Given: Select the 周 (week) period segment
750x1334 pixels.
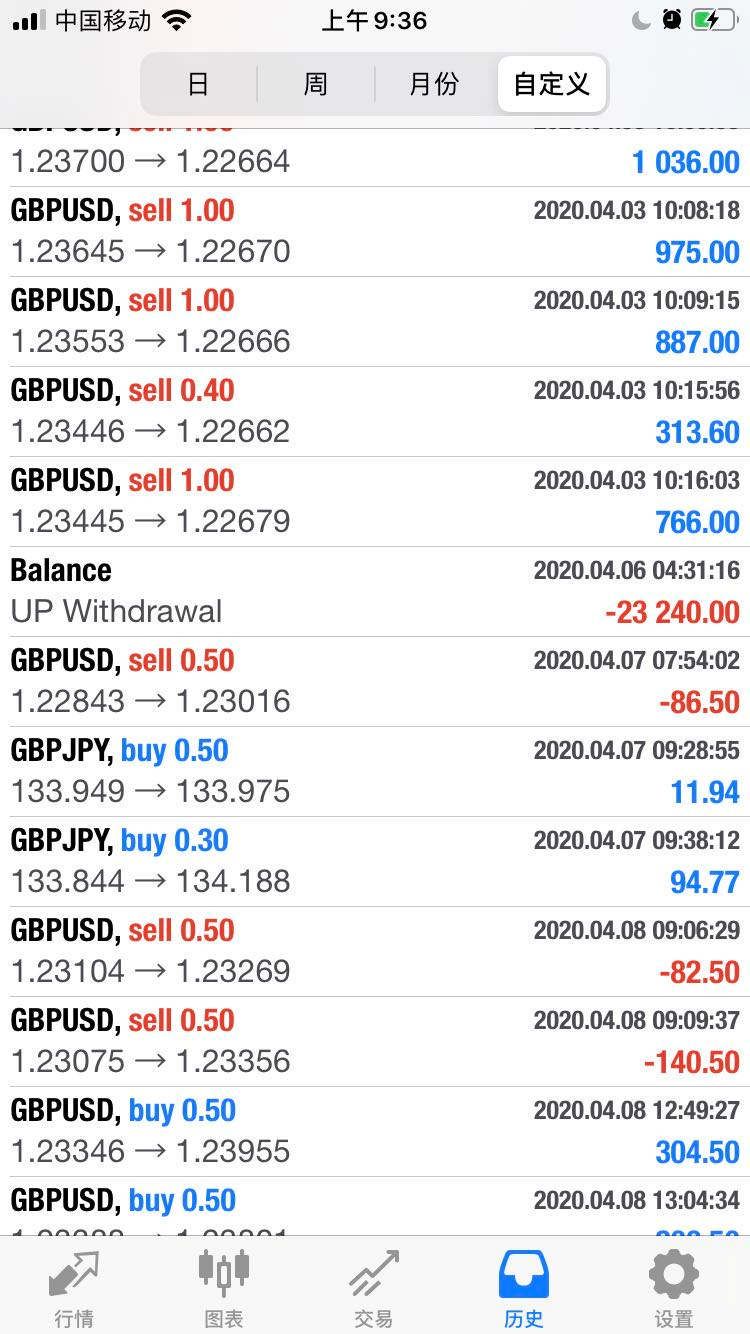Looking at the screenshot, I should [315, 84].
